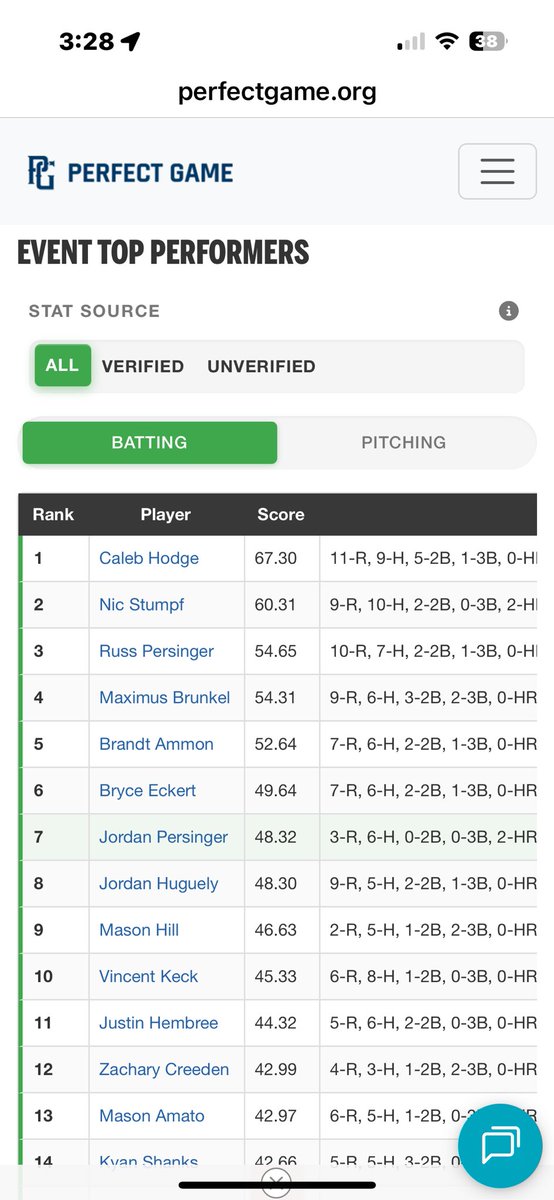Select the Unverified stat source

point(261,366)
